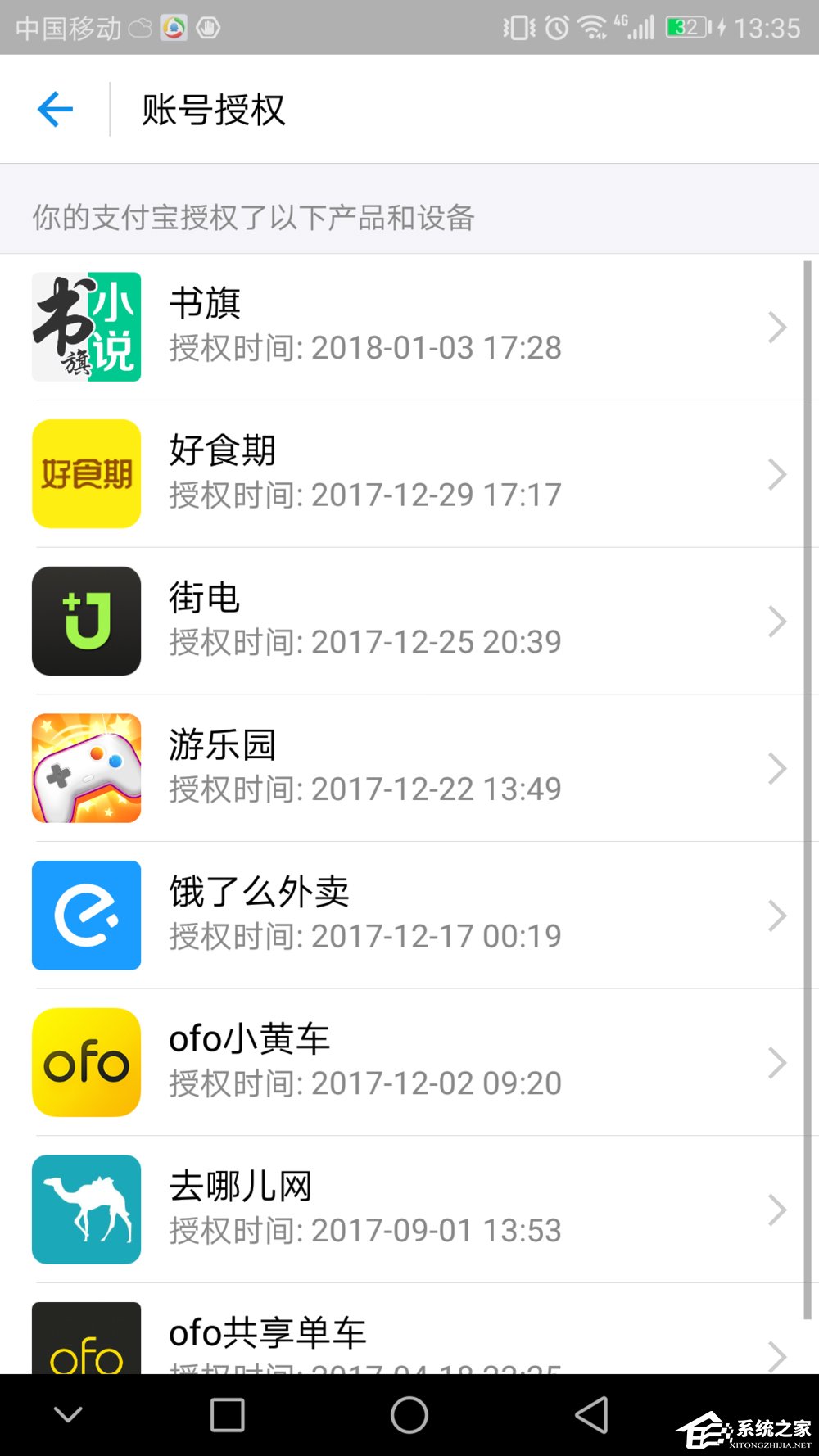Select the ofo小黄车 yellow icon
This screenshot has width=819, height=1456.
86,1063
